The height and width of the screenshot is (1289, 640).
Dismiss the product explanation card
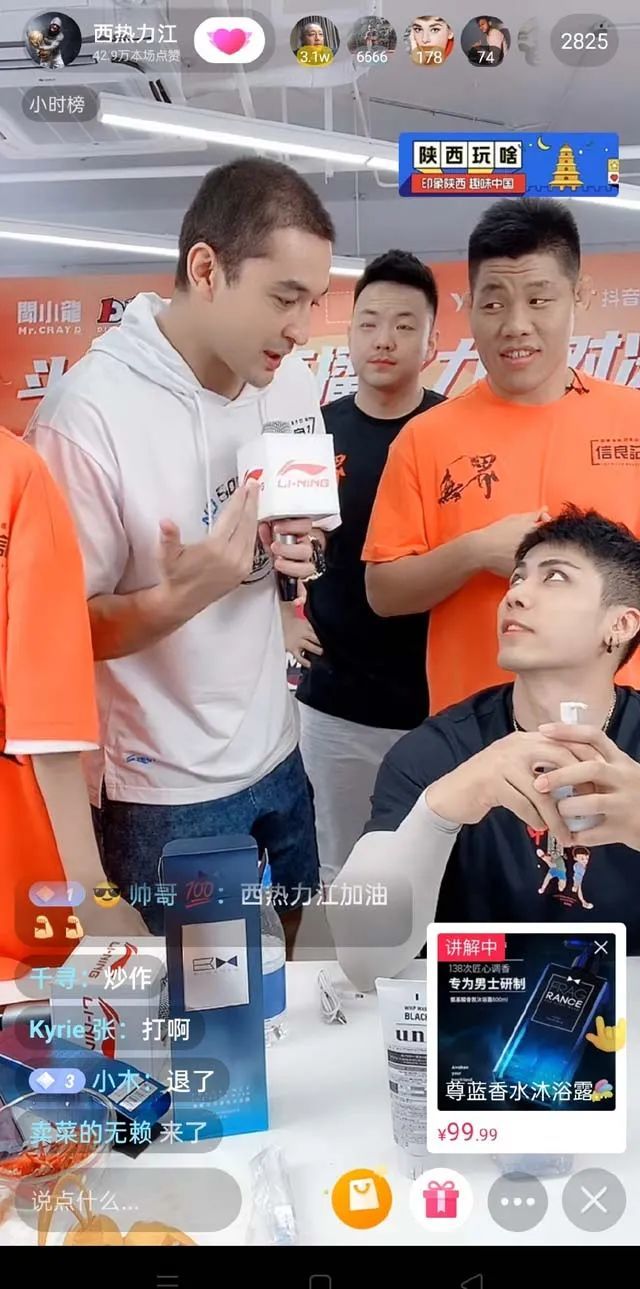tap(600, 947)
